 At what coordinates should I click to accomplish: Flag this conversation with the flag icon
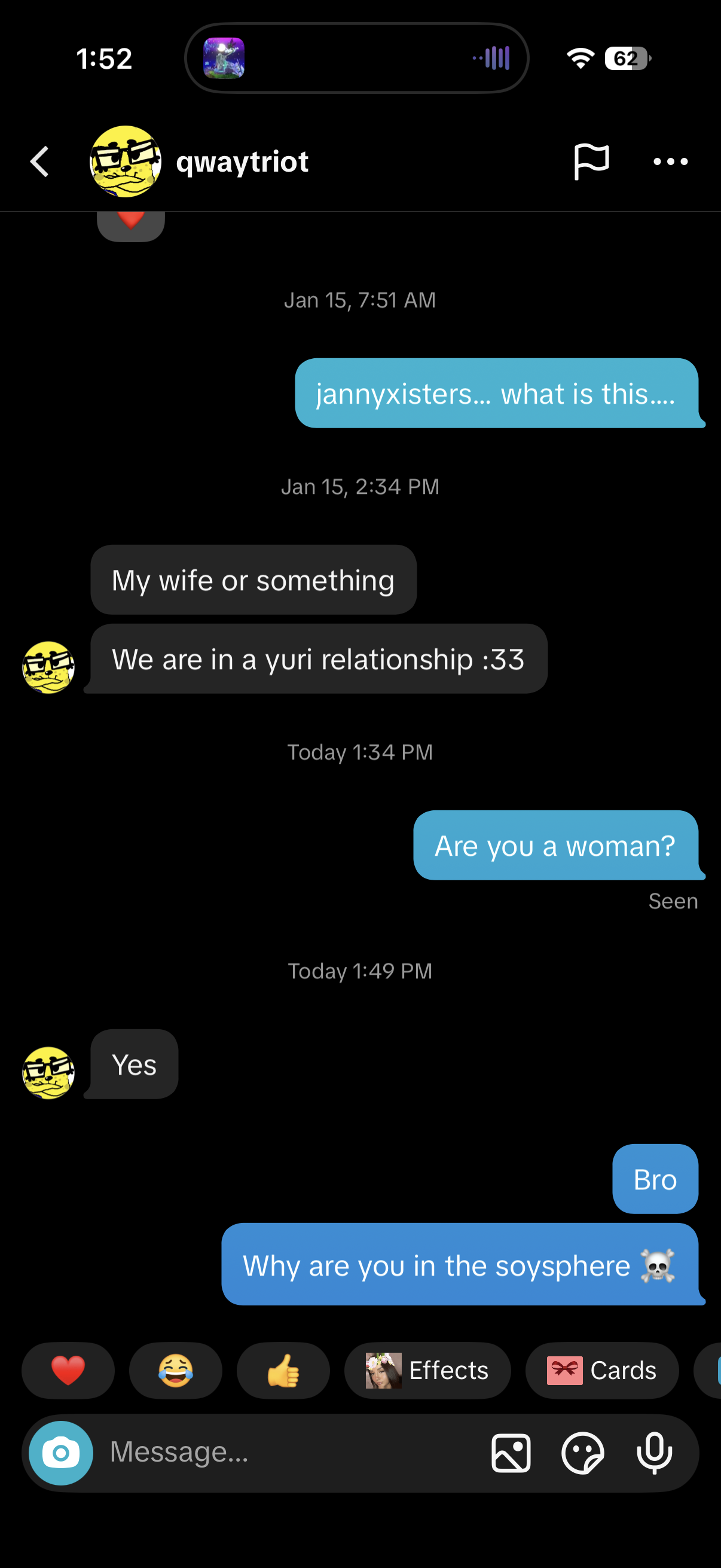point(591,162)
